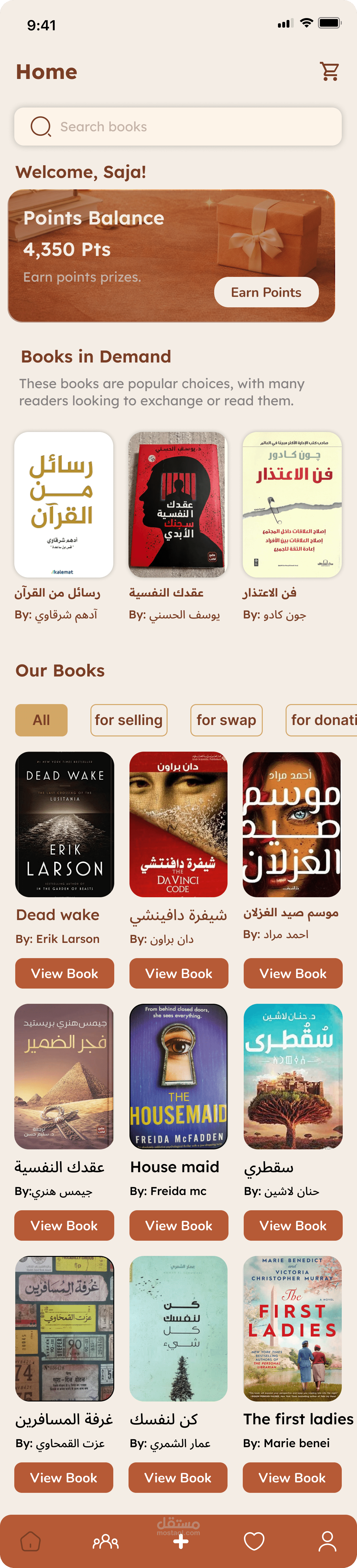The image size is (357, 1568).
Task: View Book for كن لنفسك
Action: click(178, 1477)
